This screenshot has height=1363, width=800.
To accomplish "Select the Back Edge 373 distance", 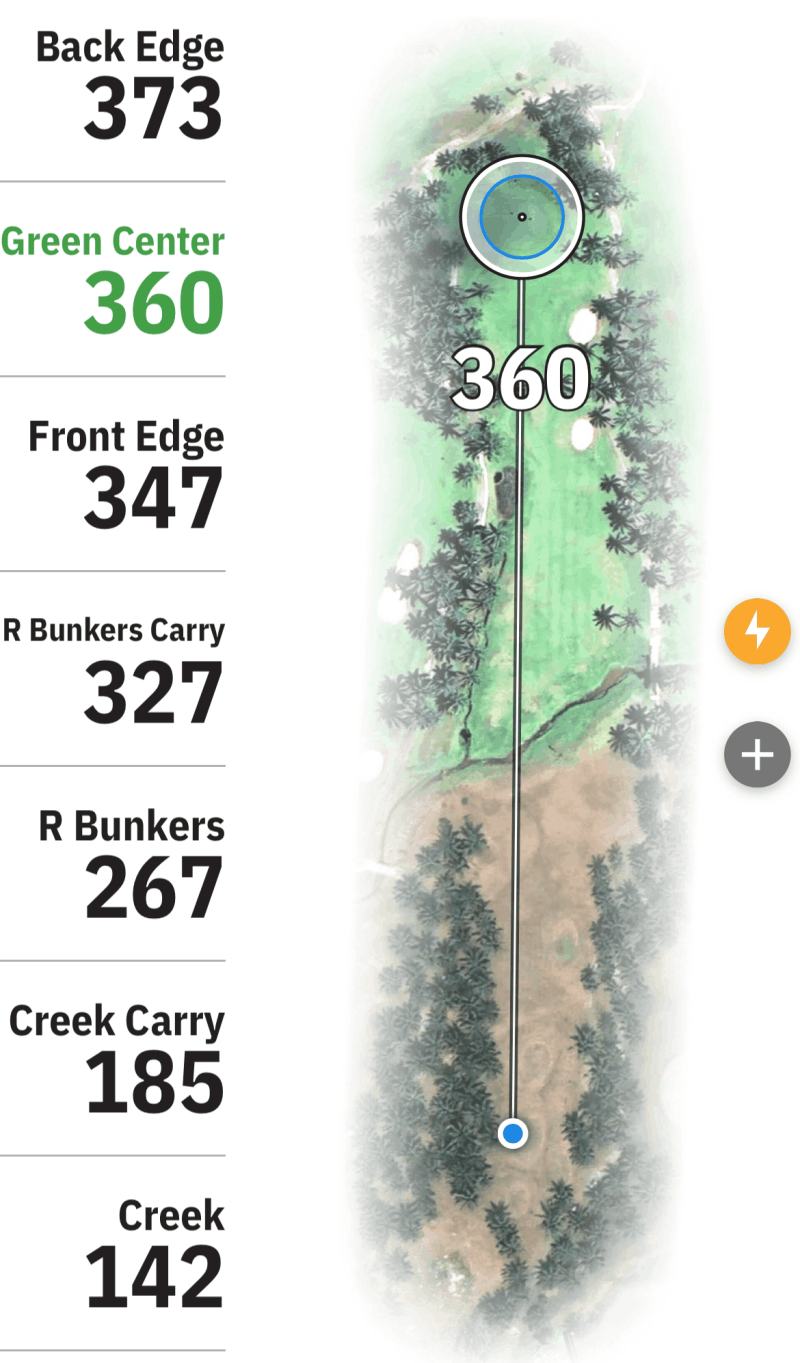I will (130, 88).
